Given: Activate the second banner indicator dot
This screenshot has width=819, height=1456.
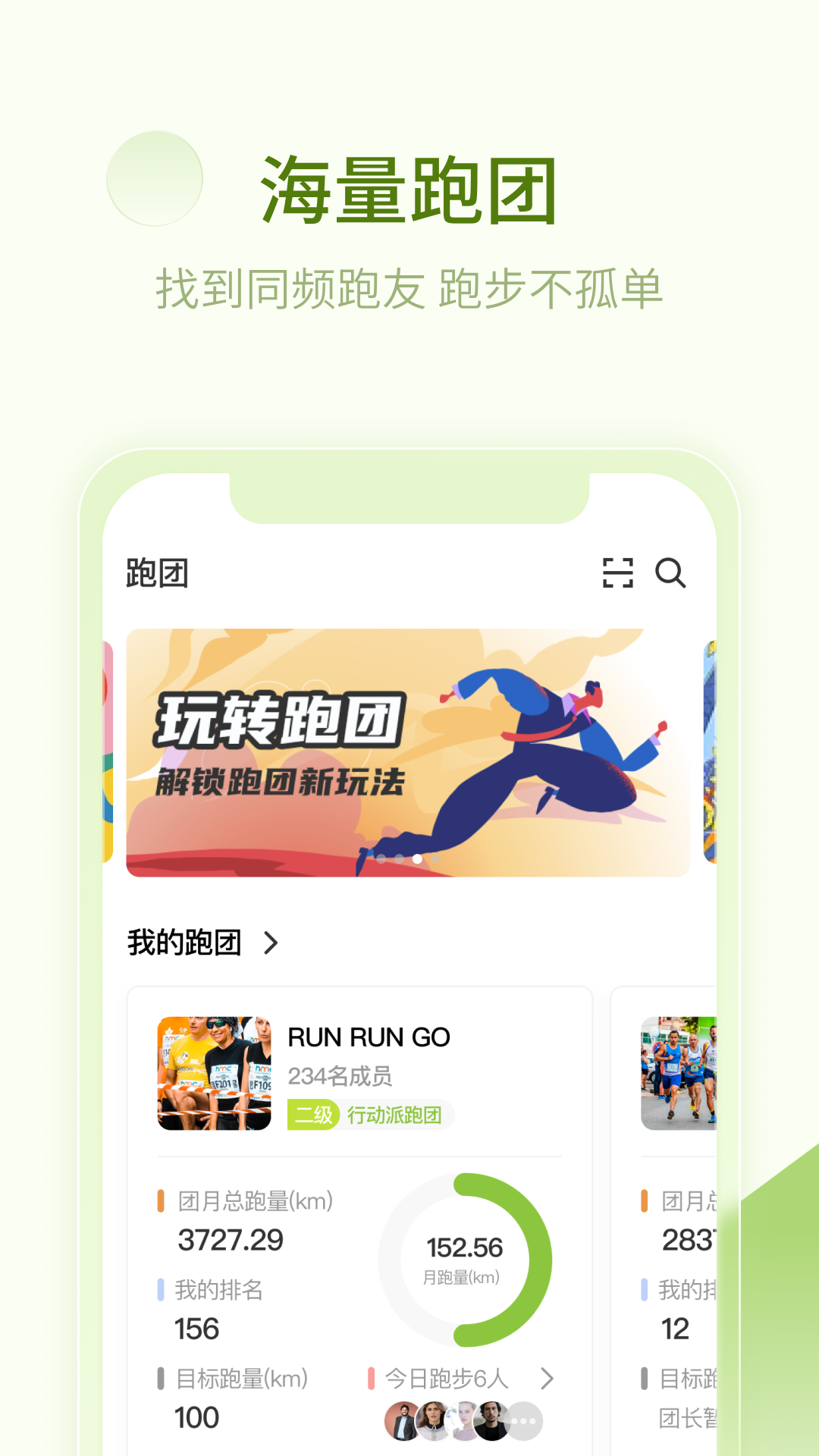Looking at the screenshot, I should (x=399, y=859).
